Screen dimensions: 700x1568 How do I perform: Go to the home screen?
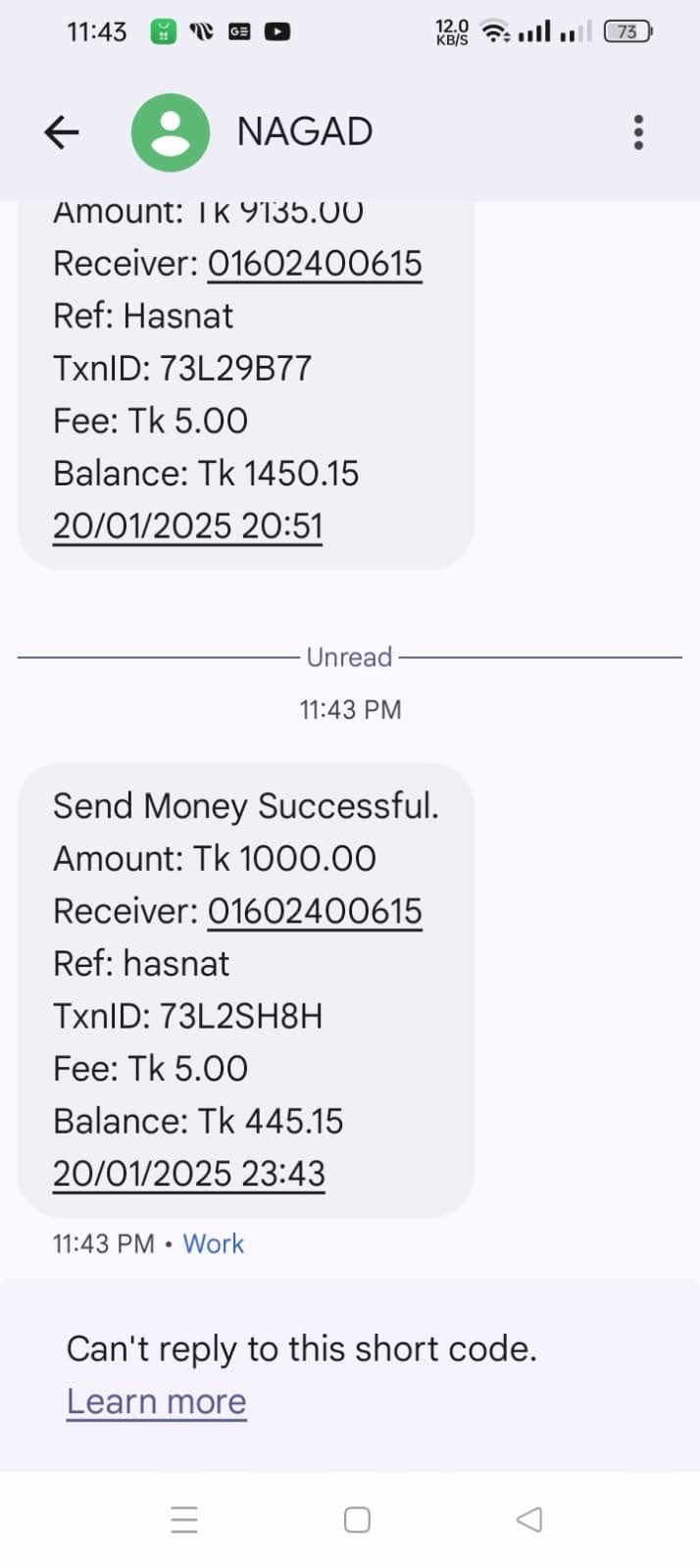[357, 1520]
